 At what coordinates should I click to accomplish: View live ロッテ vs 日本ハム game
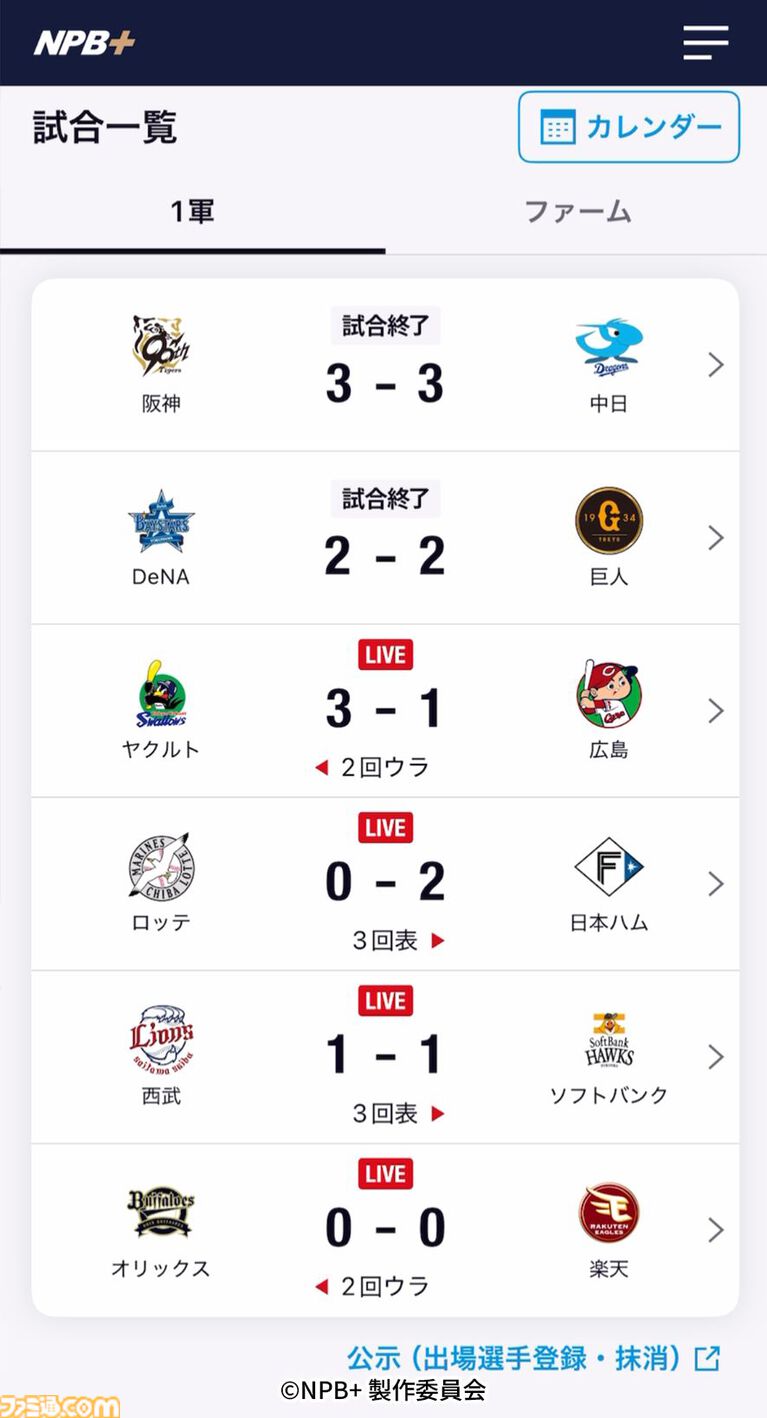pos(385,885)
